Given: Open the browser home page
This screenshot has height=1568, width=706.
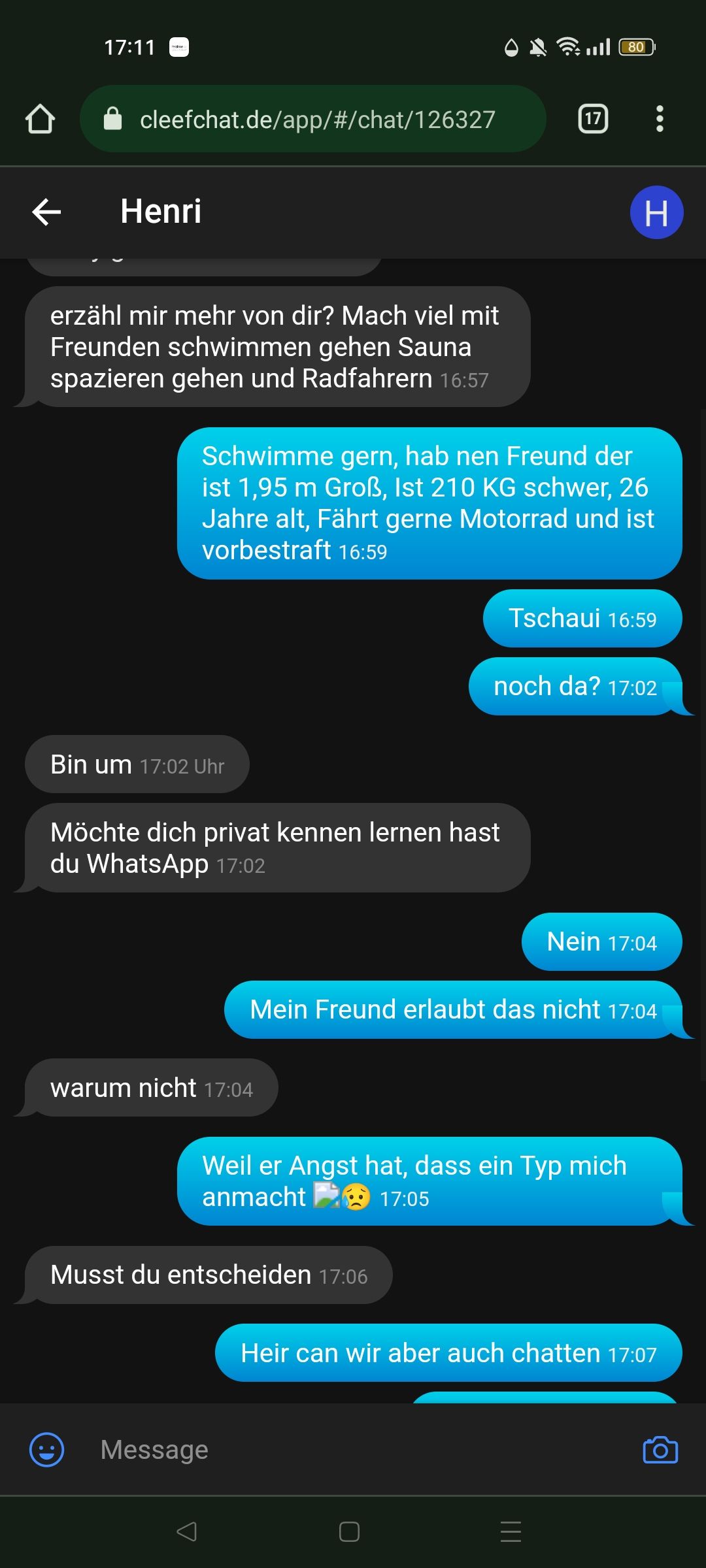Looking at the screenshot, I should click(40, 119).
